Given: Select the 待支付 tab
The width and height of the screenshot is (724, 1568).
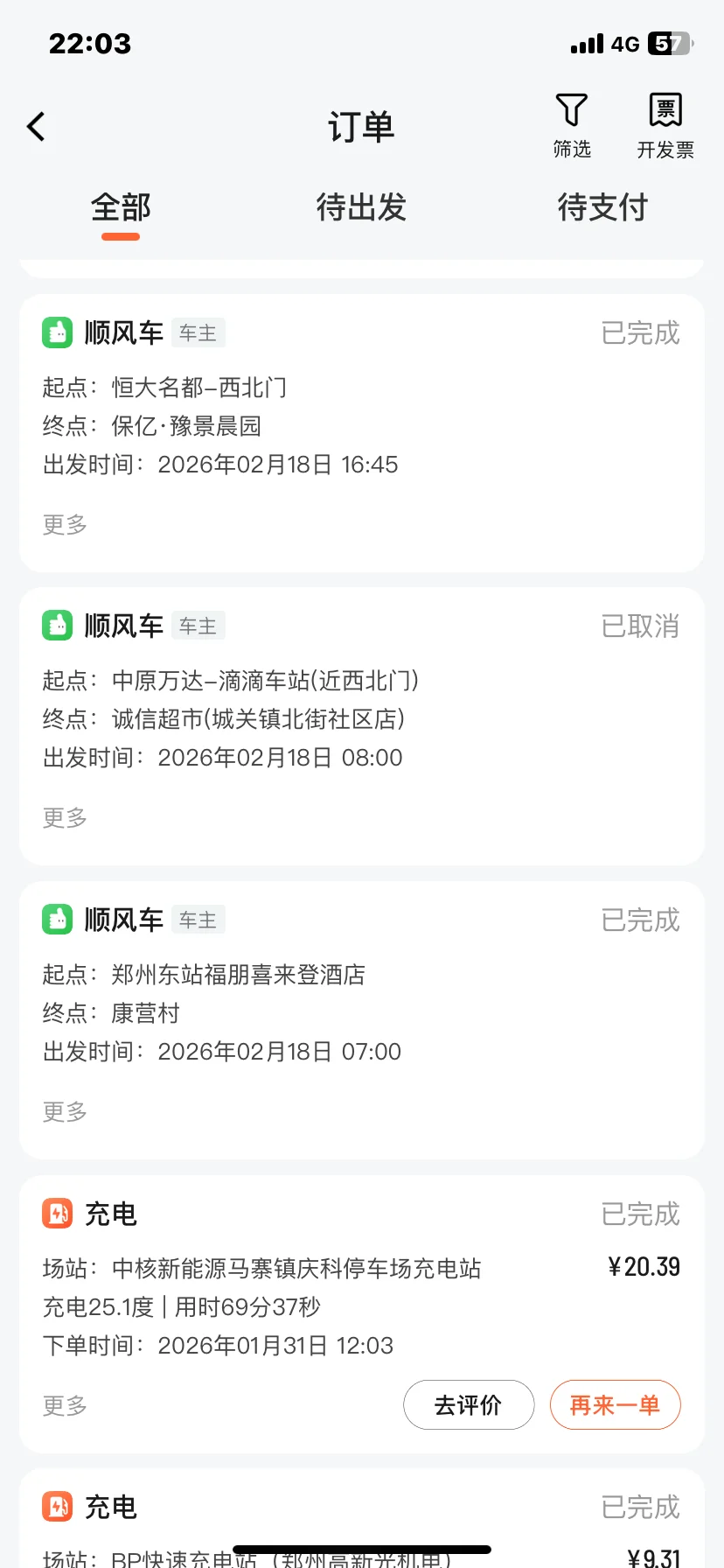Looking at the screenshot, I should point(602,208).
